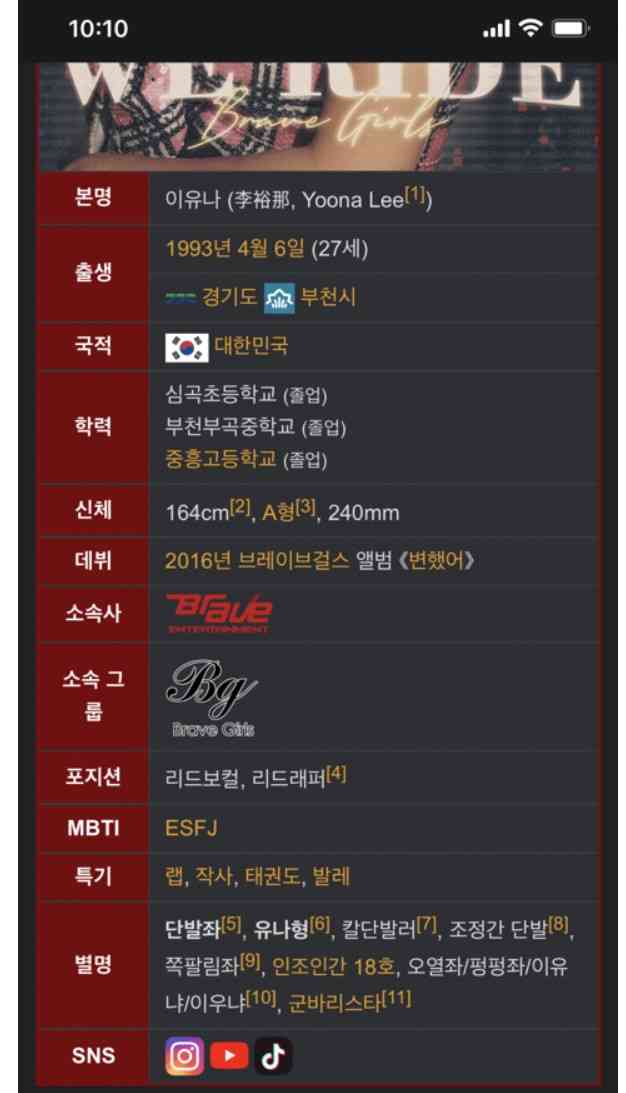Open the TikTok SNS icon

pyautogui.click(x=273, y=1056)
